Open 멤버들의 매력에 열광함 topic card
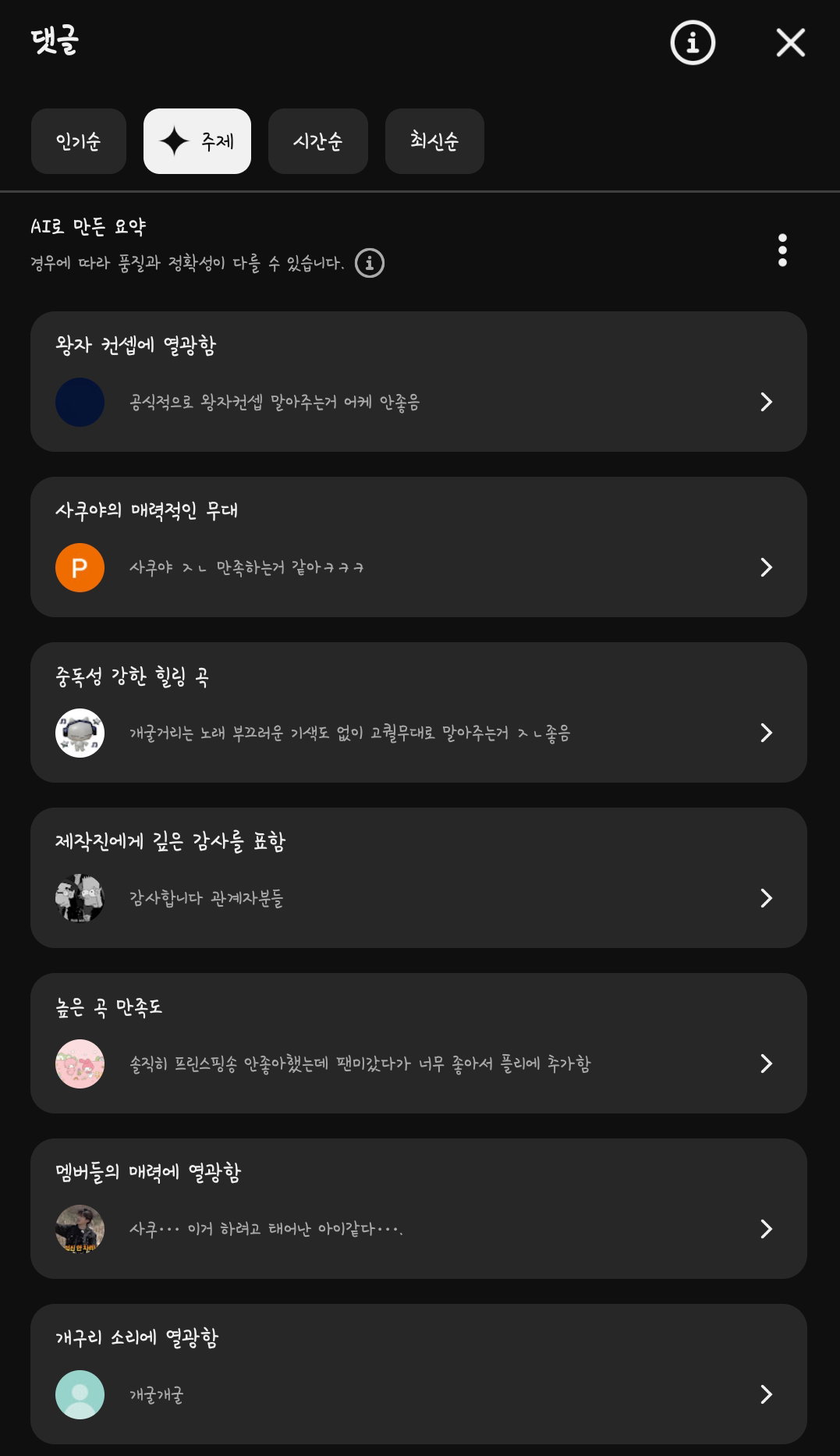The image size is (840, 1456). click(419, 1209)
